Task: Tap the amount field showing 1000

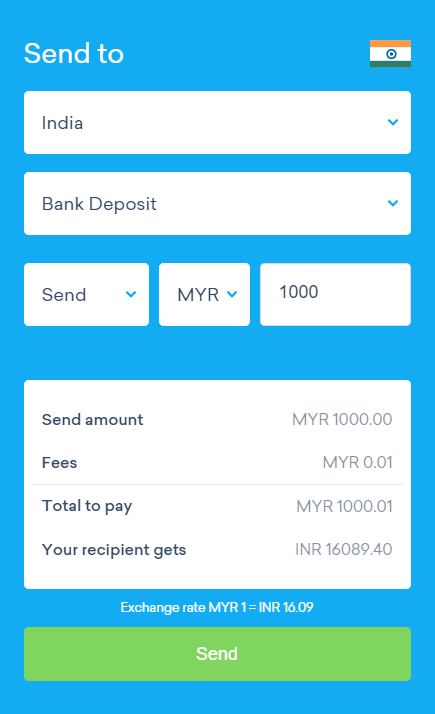Action: click(335, 295)
